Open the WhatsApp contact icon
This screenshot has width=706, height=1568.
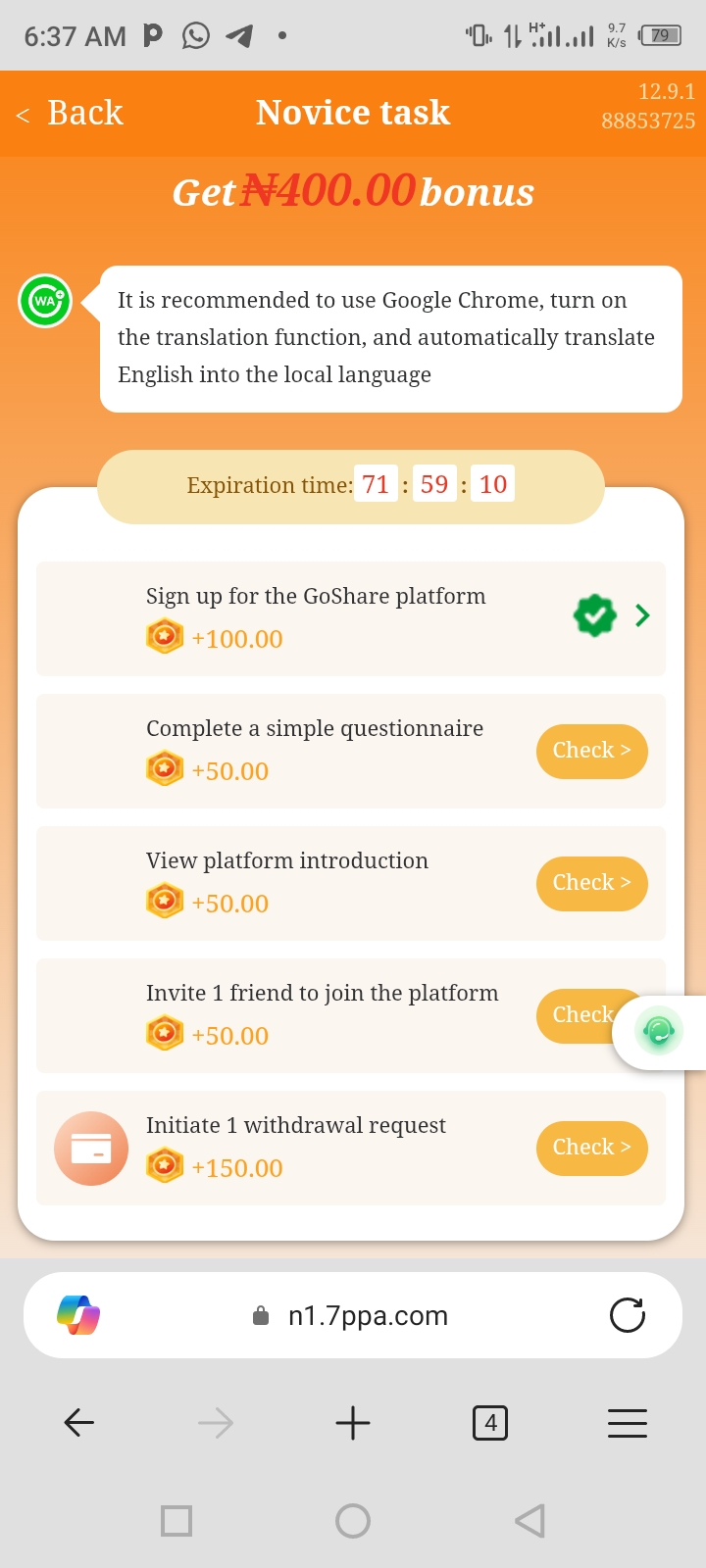[x=45, y=301]
